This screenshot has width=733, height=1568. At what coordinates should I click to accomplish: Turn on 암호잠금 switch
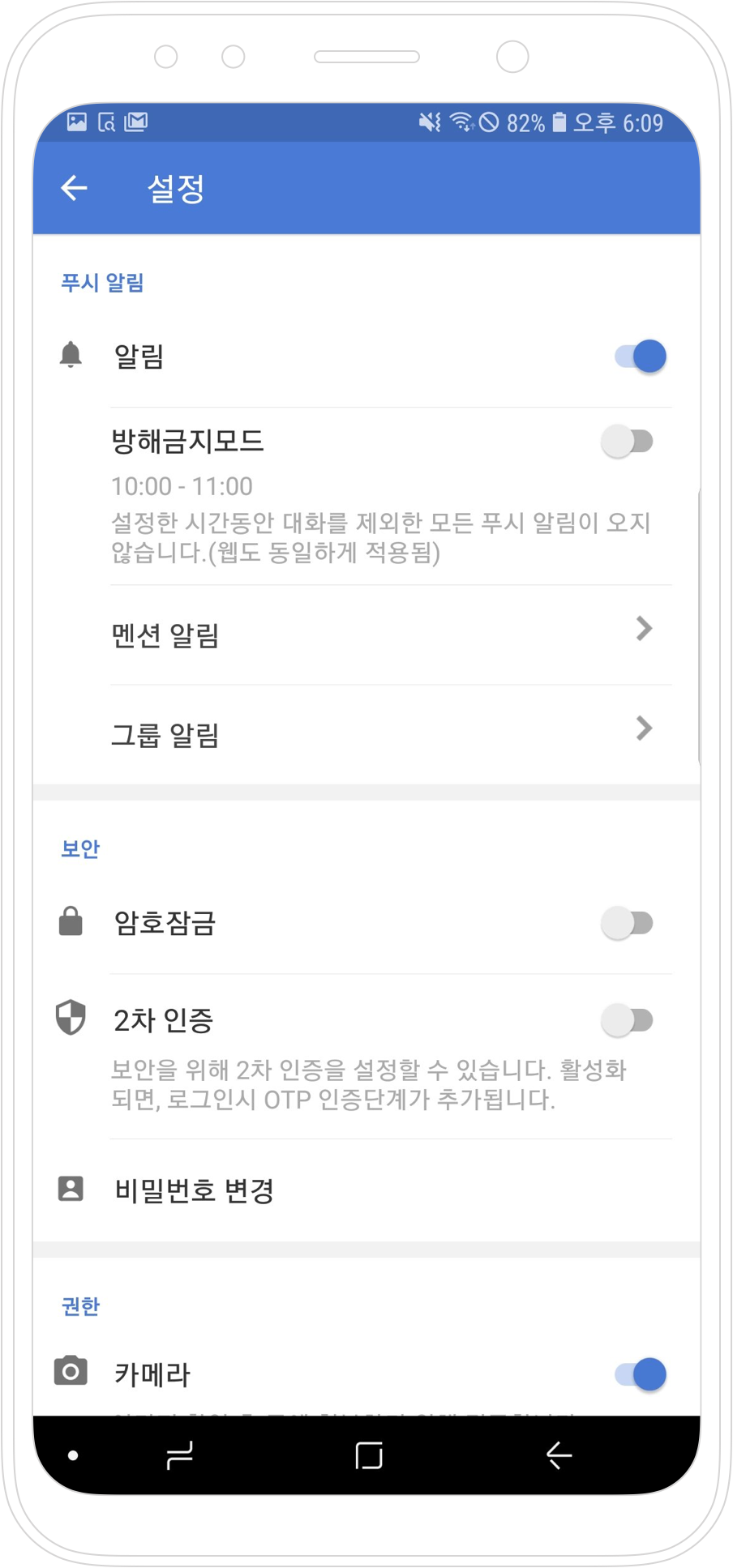pyautogui.click(x=628, y=923)
